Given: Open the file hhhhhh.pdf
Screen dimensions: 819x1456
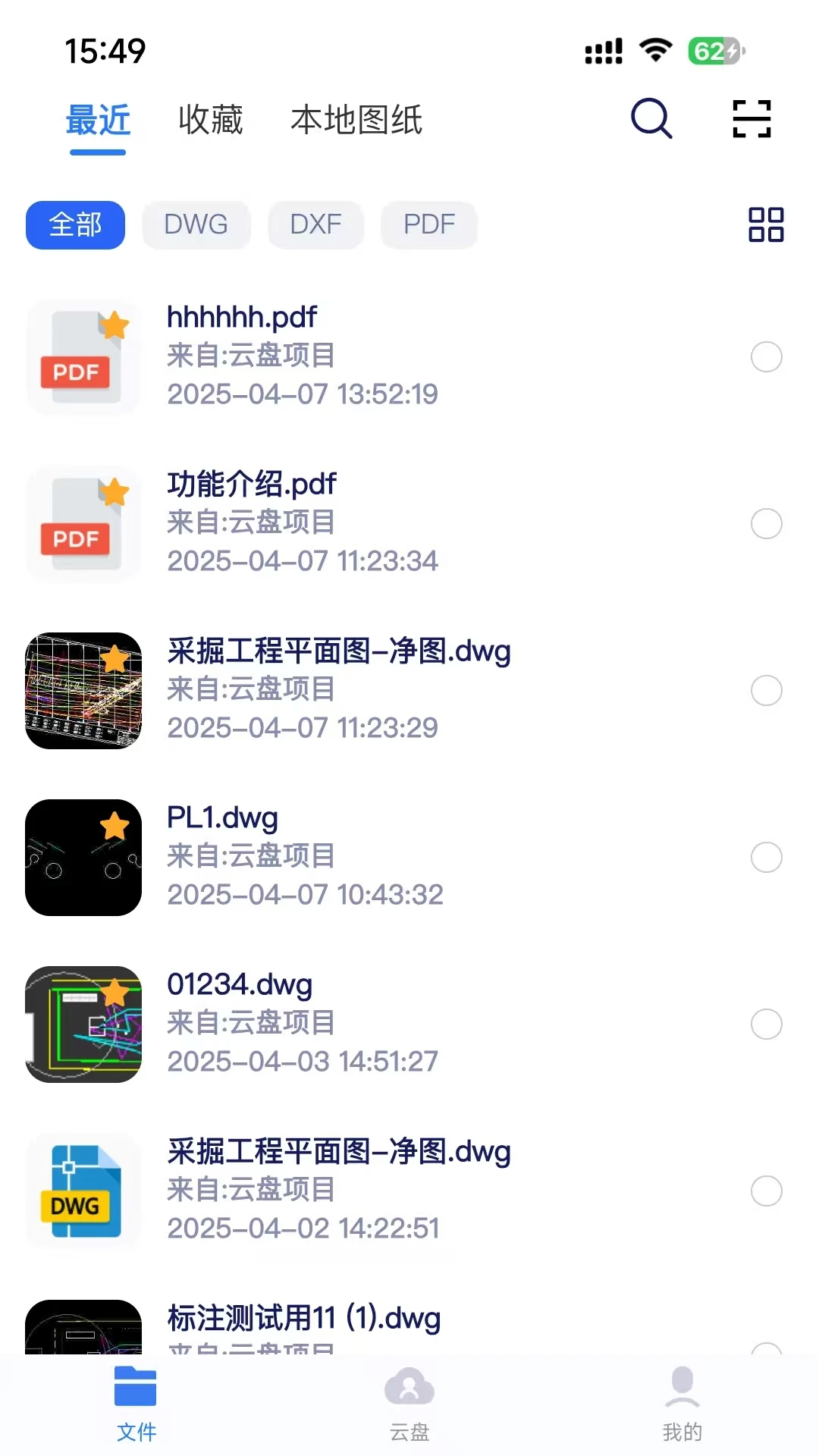Looking at the screenshot, I should 242,317.
